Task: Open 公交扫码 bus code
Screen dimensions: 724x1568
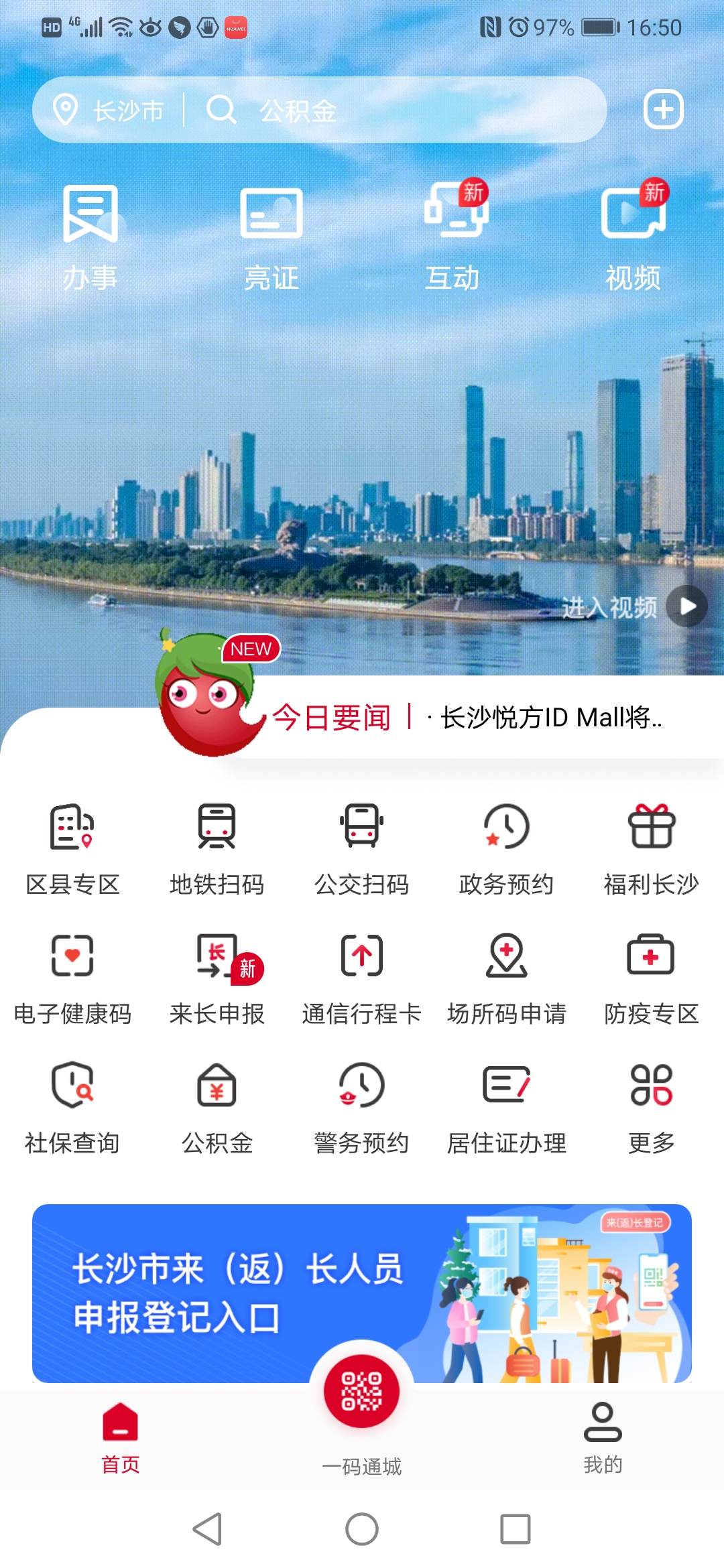Action: [x=361, y=849]
